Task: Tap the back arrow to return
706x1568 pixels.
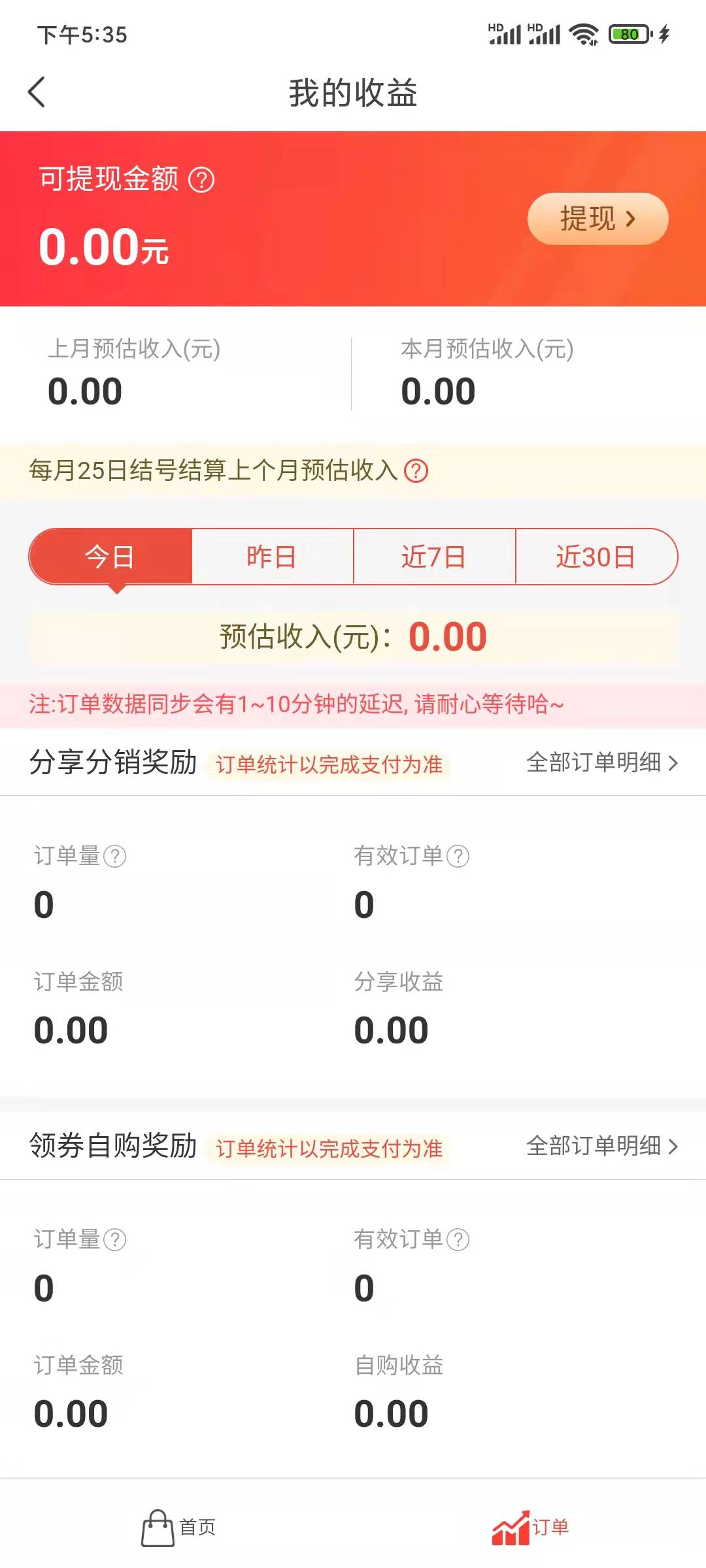Action: pos(37,93)
